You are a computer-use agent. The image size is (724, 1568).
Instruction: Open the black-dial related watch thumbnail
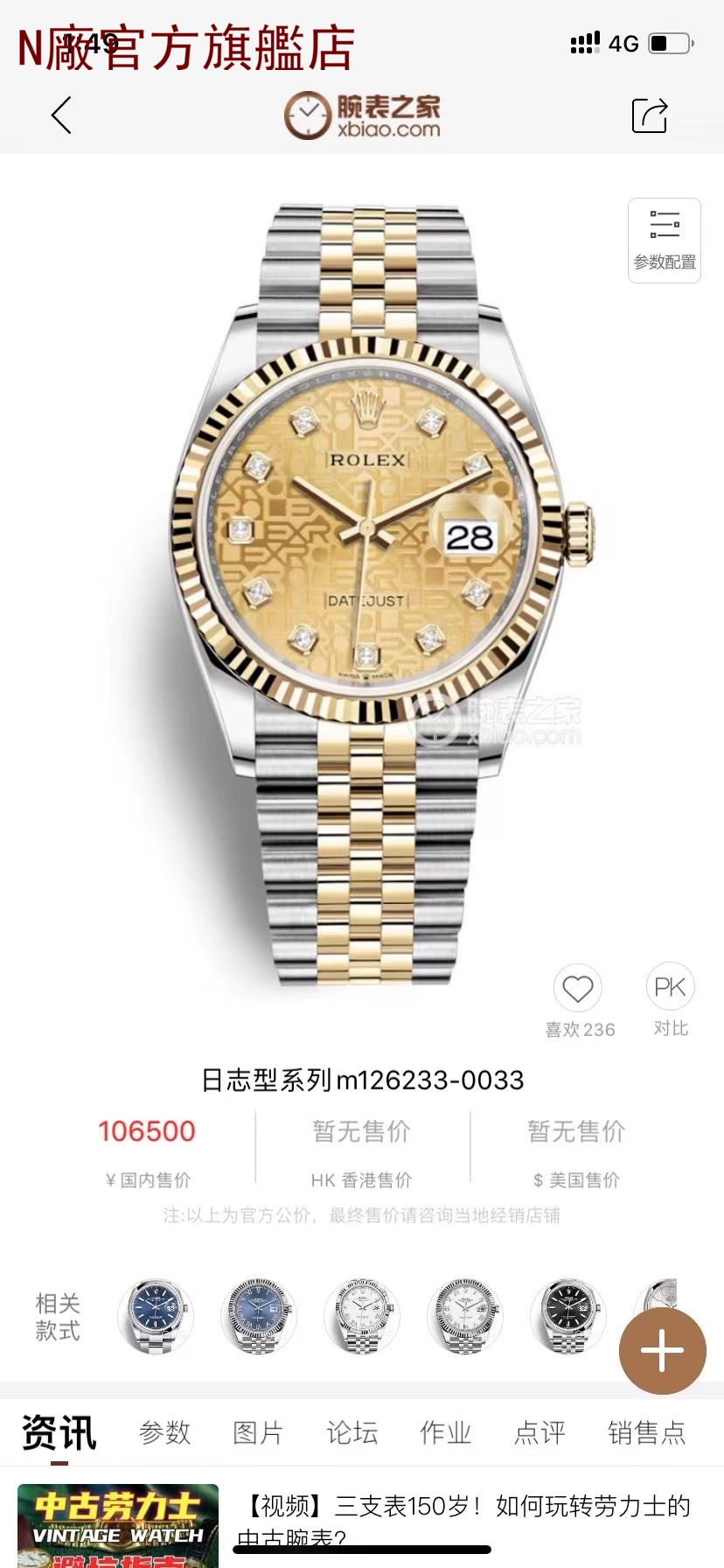567,1316
